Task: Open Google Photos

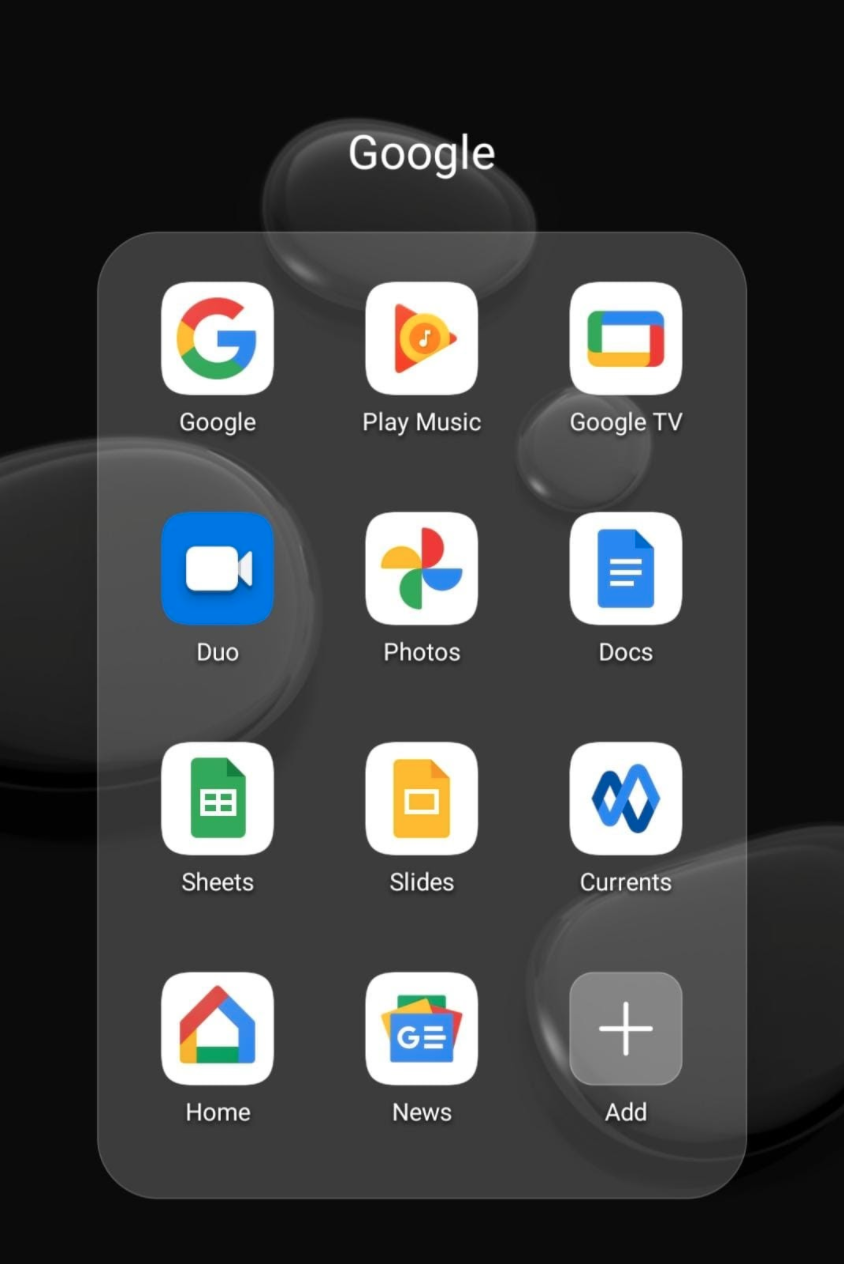Action: 421,568
